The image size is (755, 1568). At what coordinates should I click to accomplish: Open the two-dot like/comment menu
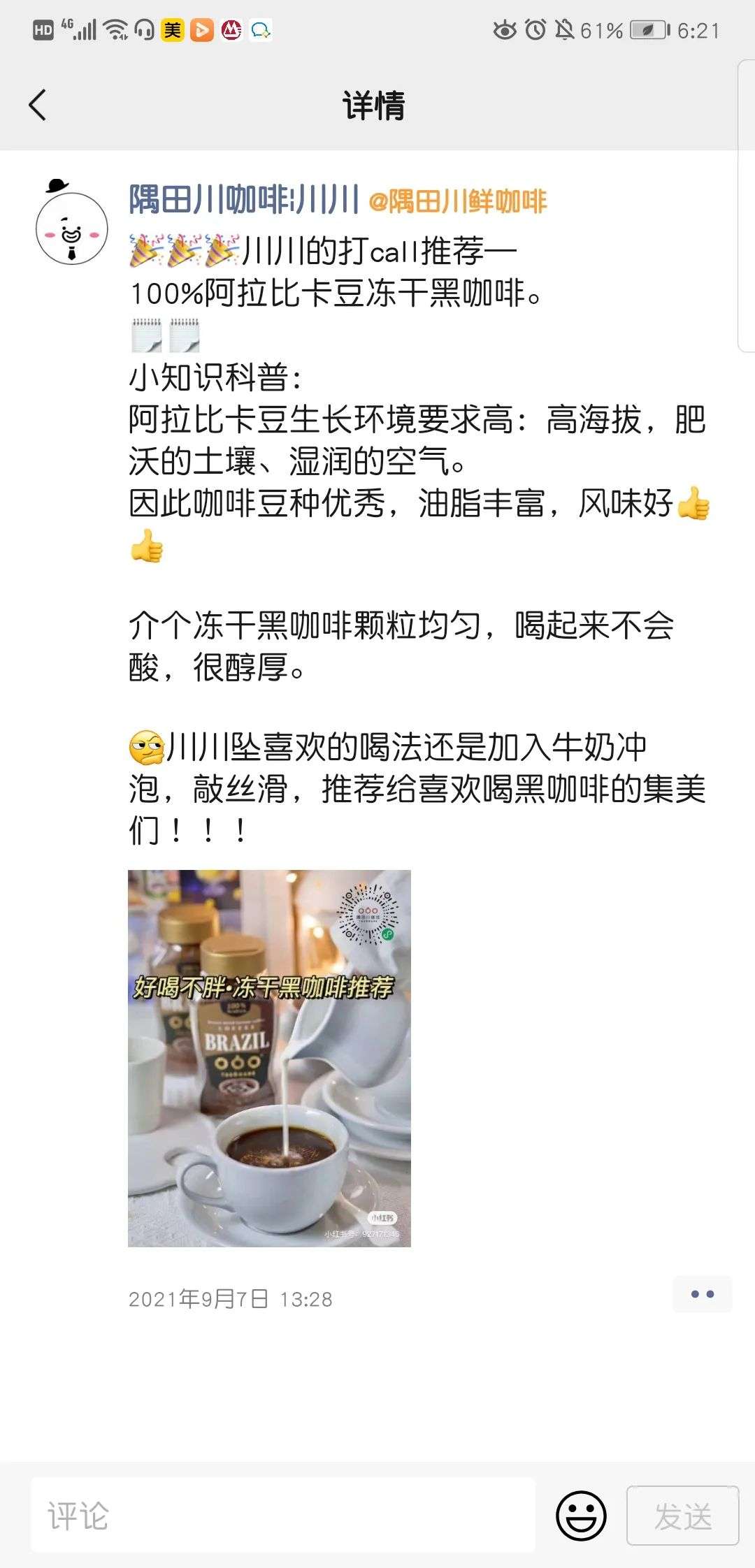(702, 1294)
